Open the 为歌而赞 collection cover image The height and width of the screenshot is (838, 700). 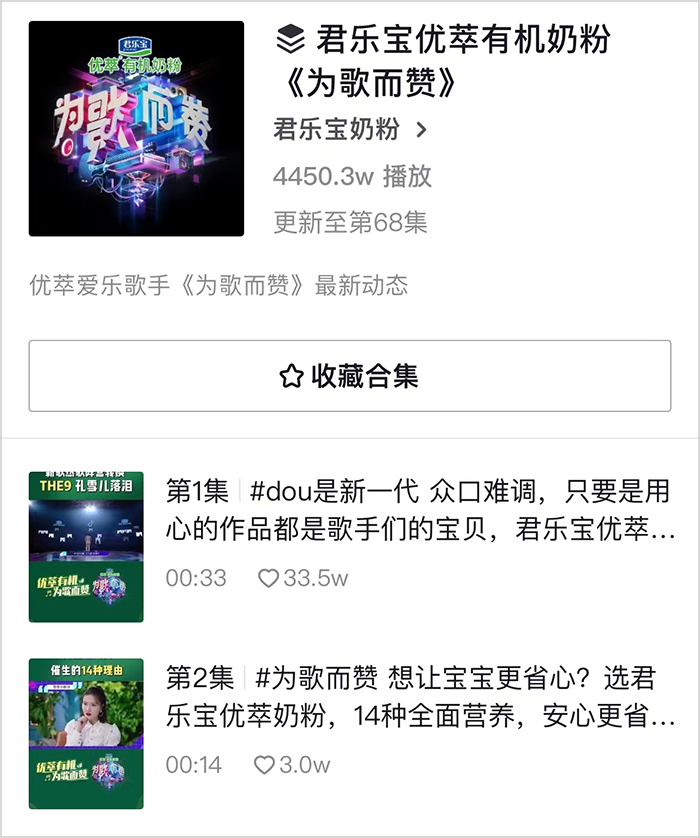pyautogui.click(x=136, y=129)
